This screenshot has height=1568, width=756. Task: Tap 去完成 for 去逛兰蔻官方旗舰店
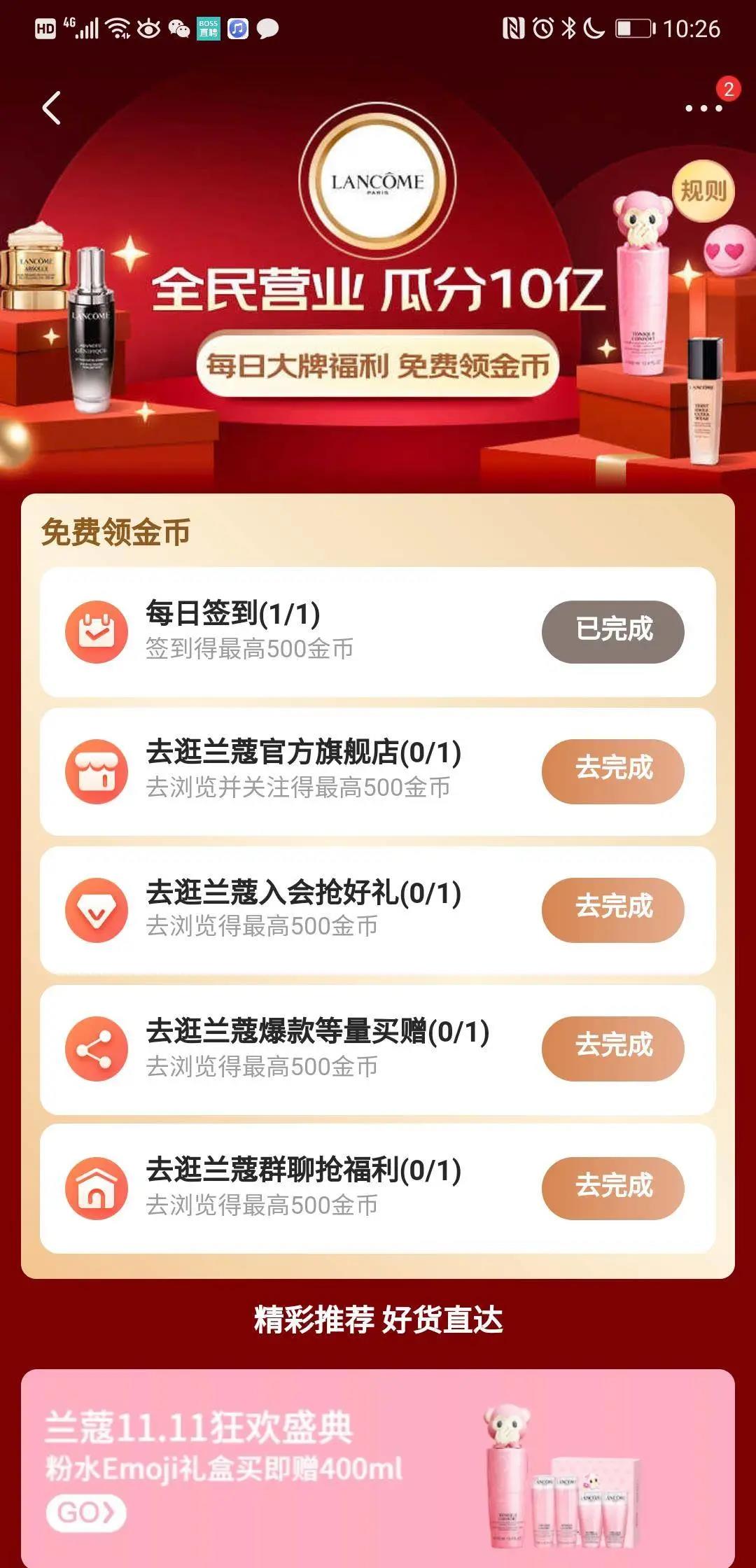point(612,769)
